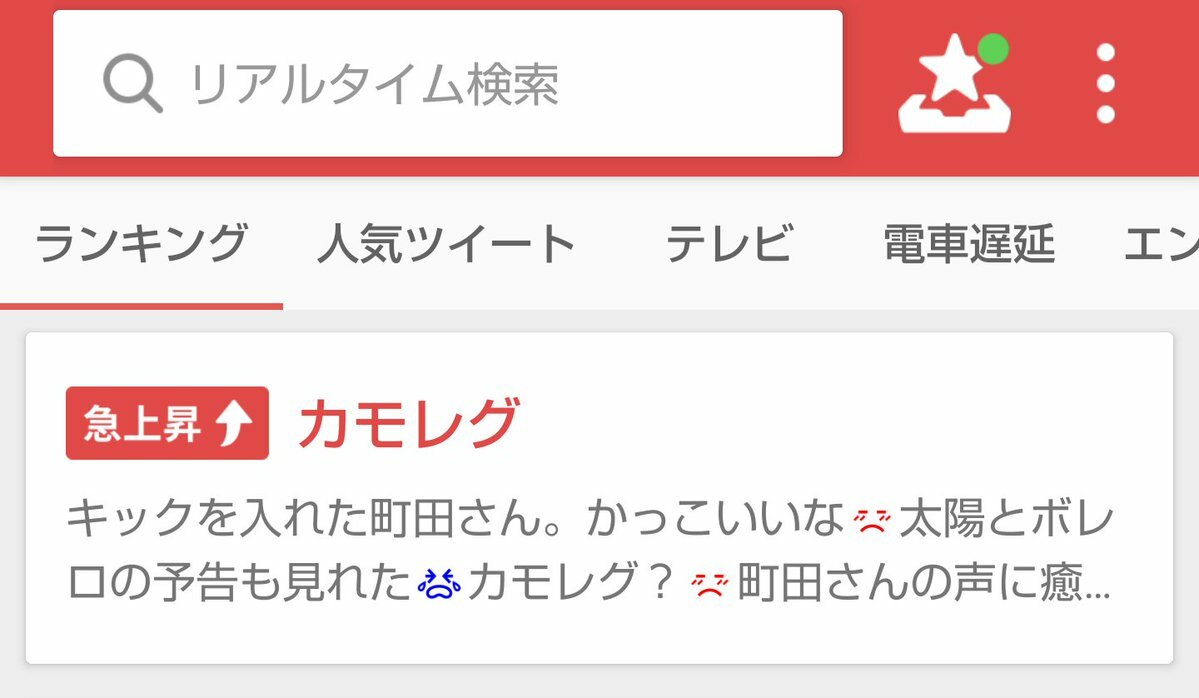This screenshot has height=698, width=1199.
Task: Open the trending カモレグ card
Action: tap(598, 497)
